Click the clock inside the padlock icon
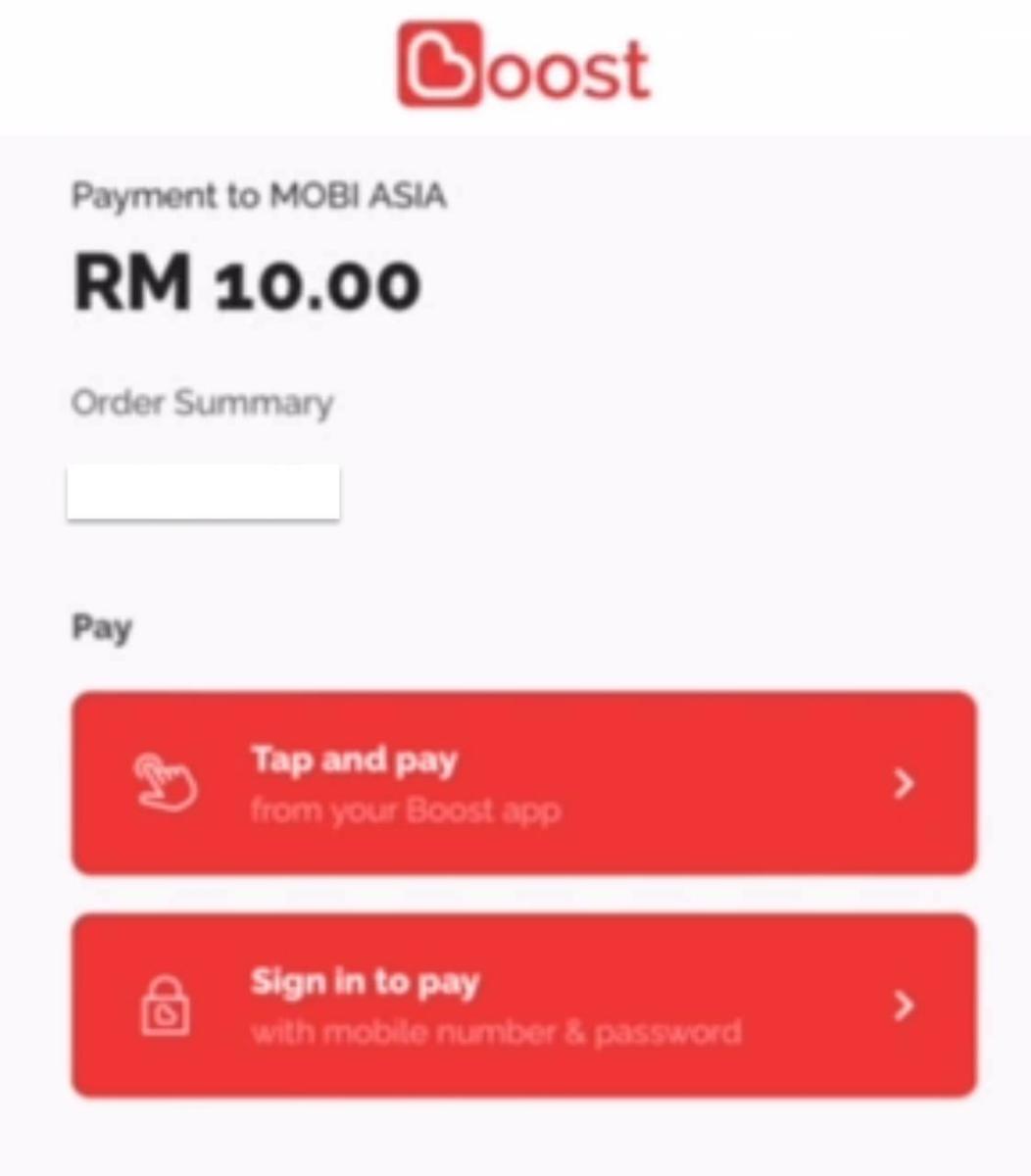The width and height of the screenshot is (1031, 1176). click(x=168, y=1012)
